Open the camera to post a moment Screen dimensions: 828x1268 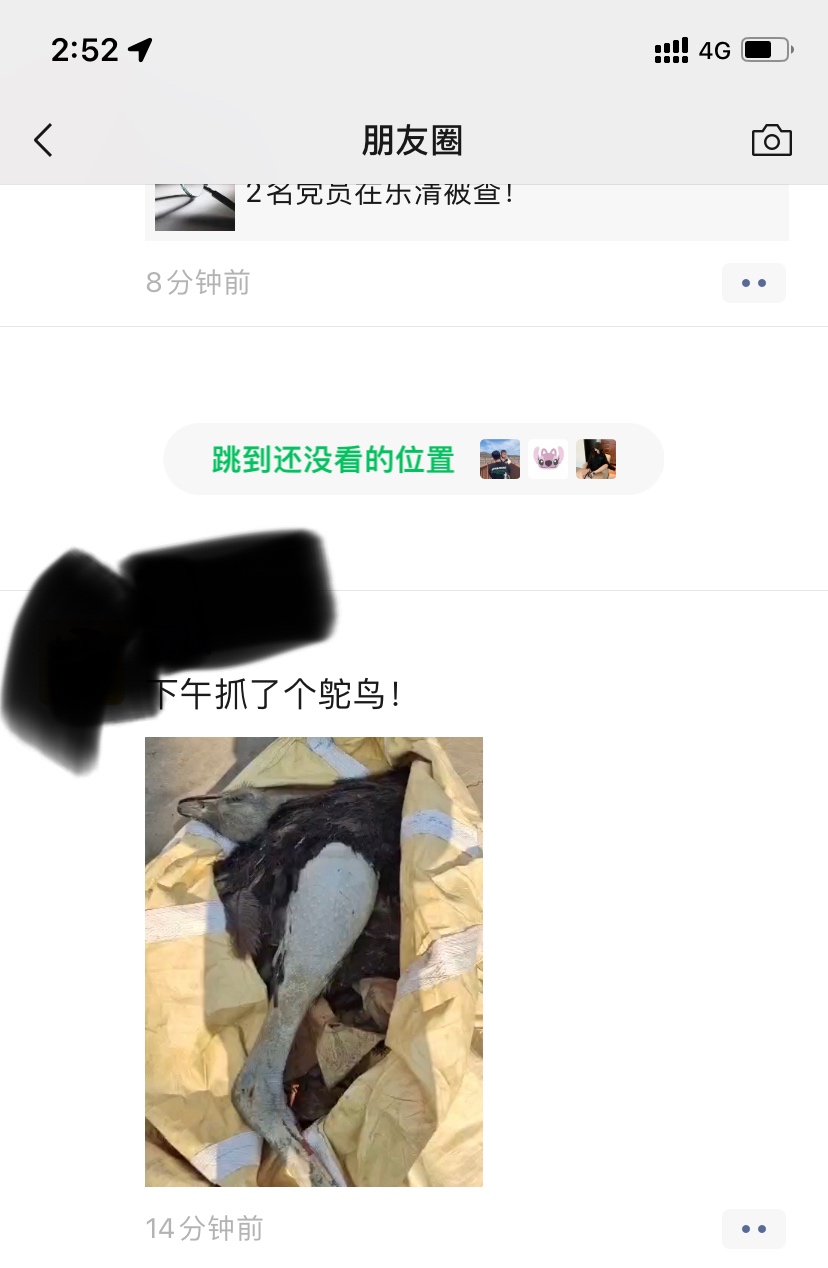[x=771, y=141]
